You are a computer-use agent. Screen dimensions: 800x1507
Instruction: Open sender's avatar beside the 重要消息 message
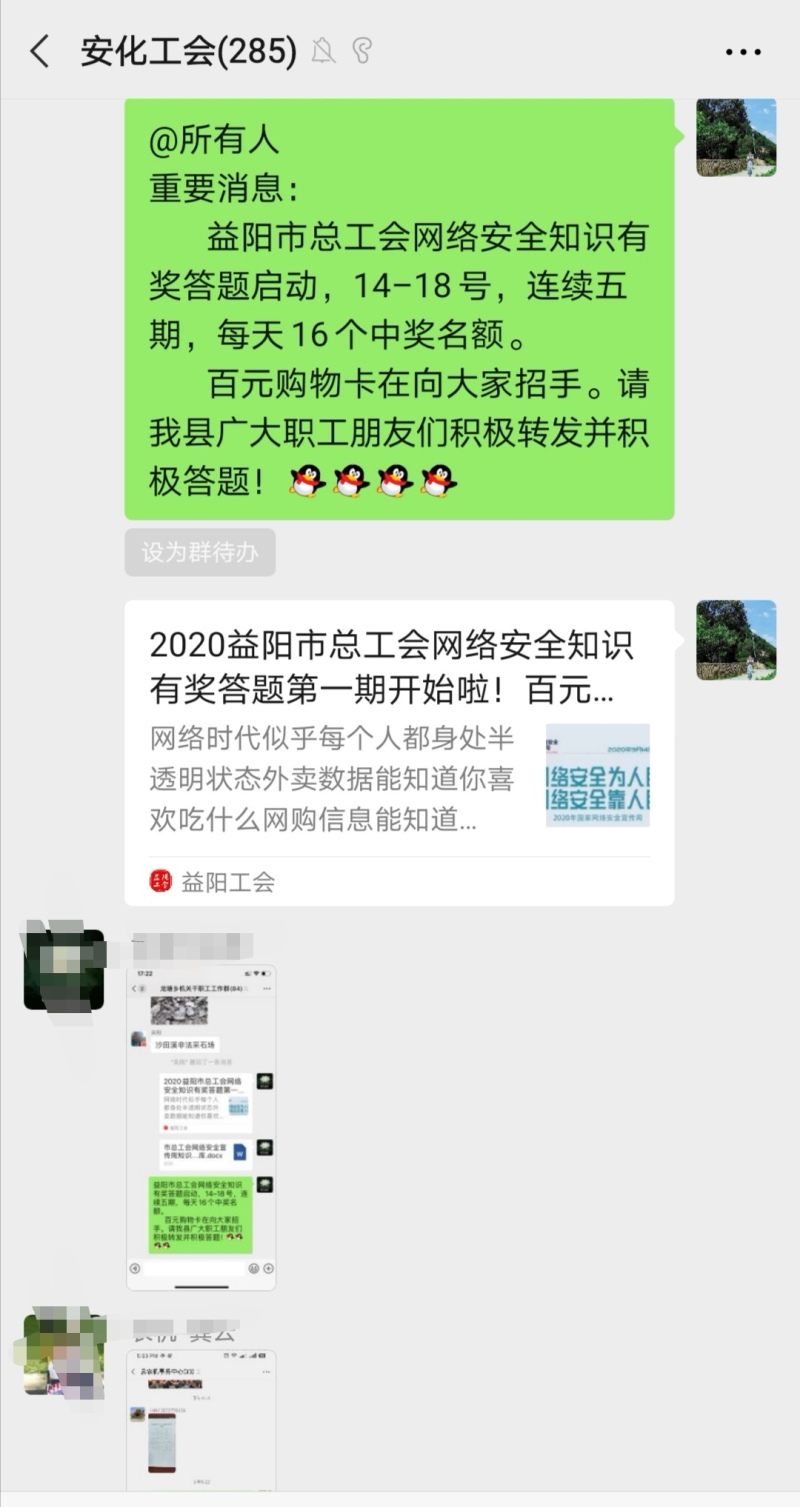click(736, 138)
